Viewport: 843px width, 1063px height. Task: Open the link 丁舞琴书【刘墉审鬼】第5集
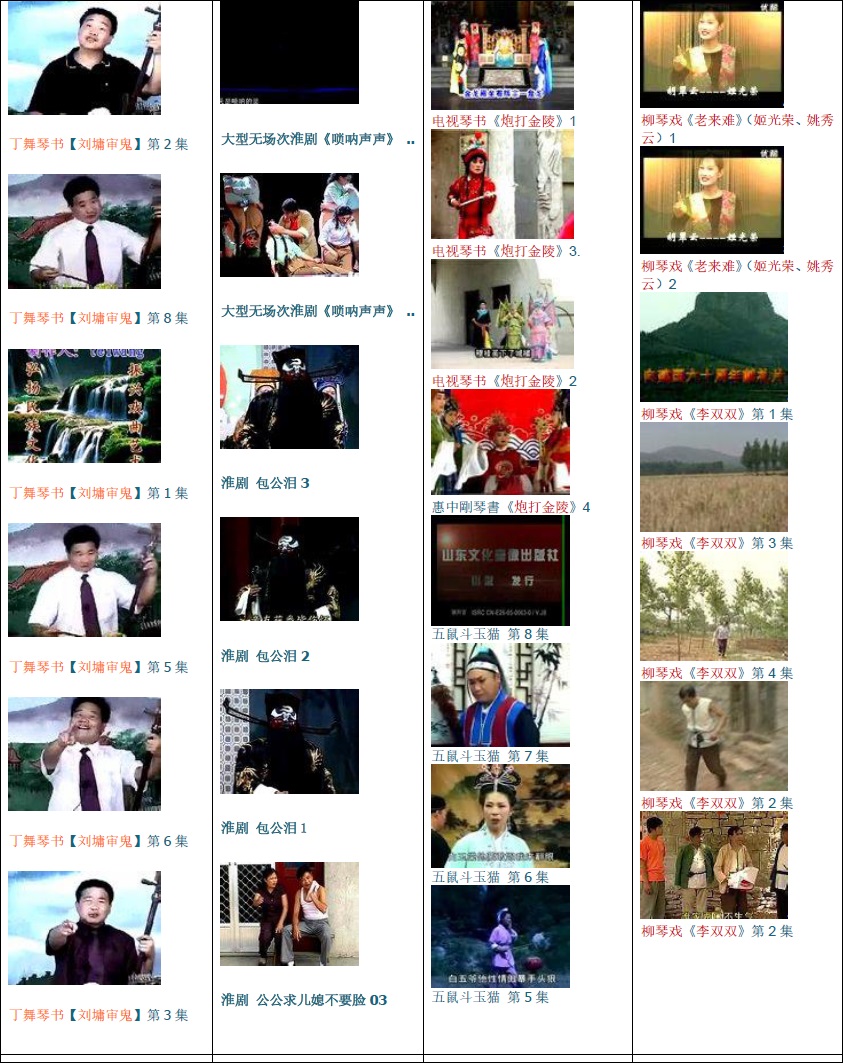pyautogui.click(x=98, y=667)
